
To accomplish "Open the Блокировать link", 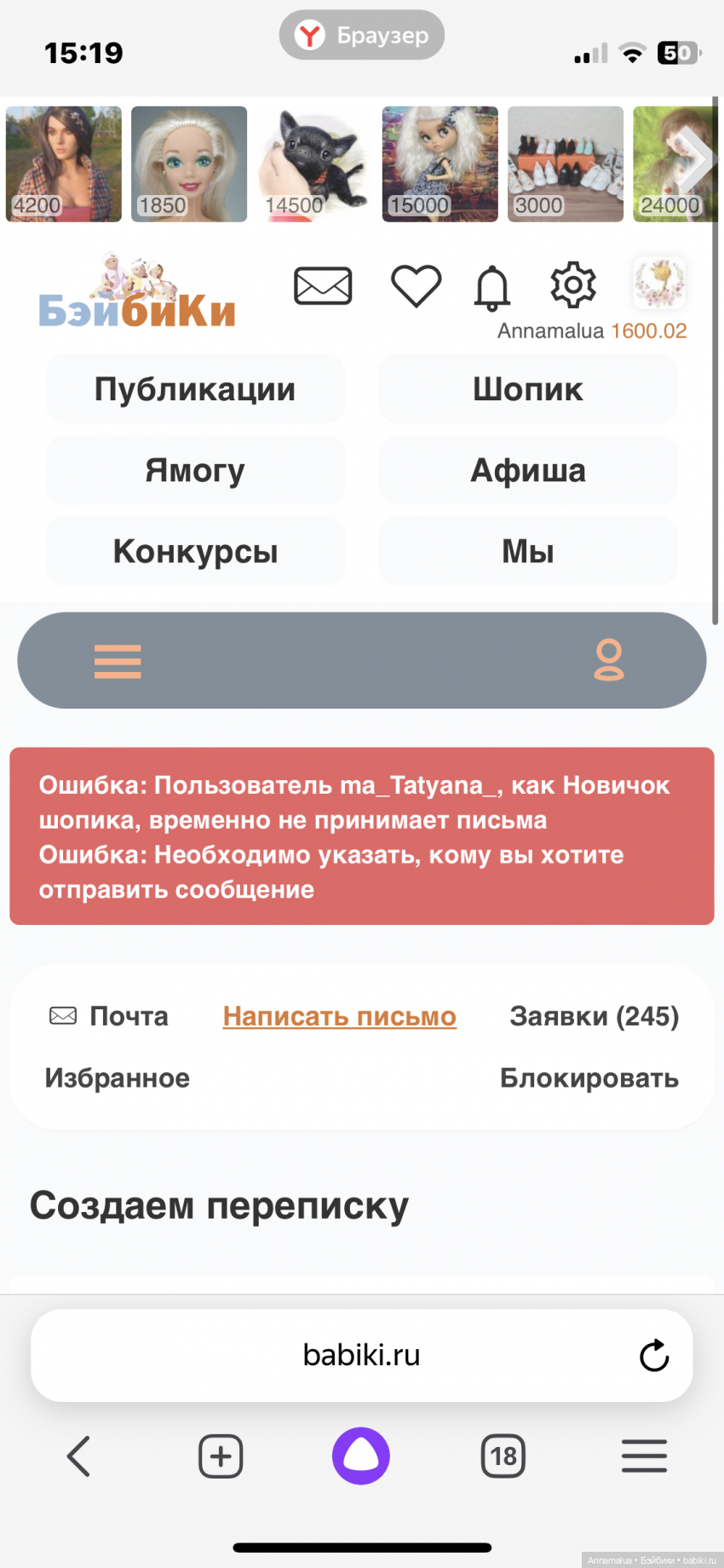I will click(x=589, y=1078).
